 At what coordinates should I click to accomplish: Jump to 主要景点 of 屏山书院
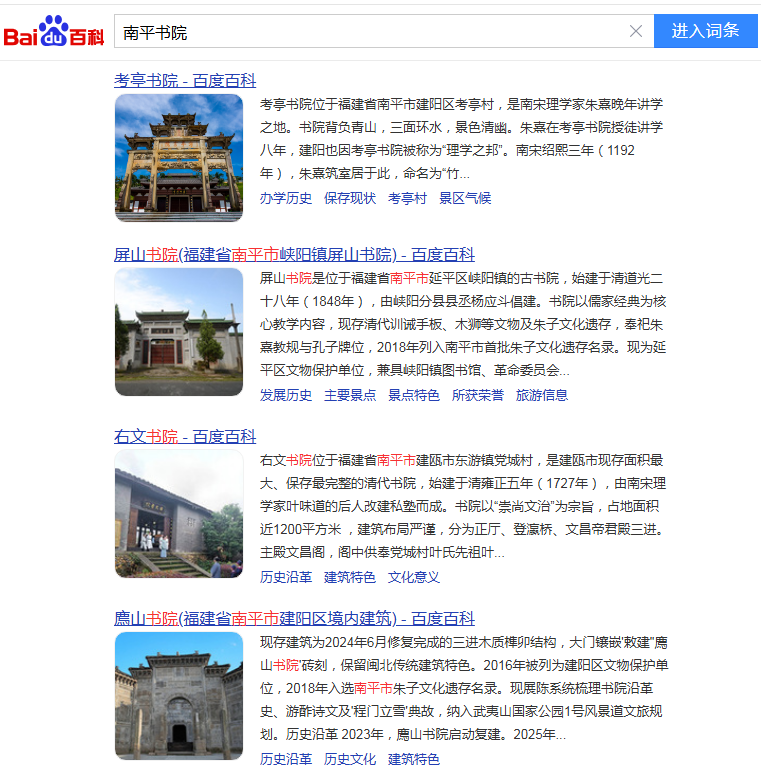pyautogui.click(x=350, y=395)
